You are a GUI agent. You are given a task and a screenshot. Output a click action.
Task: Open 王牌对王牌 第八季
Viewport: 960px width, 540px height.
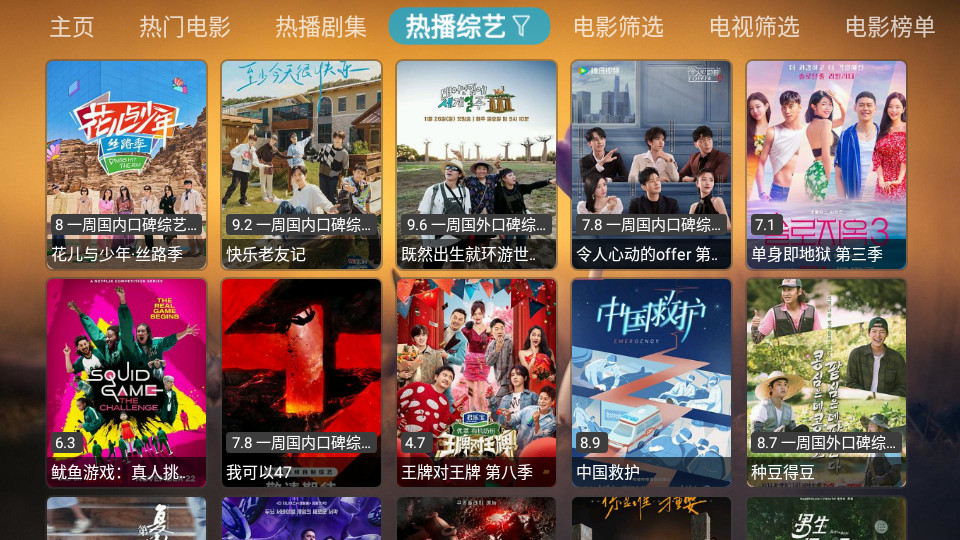point(476,383)
